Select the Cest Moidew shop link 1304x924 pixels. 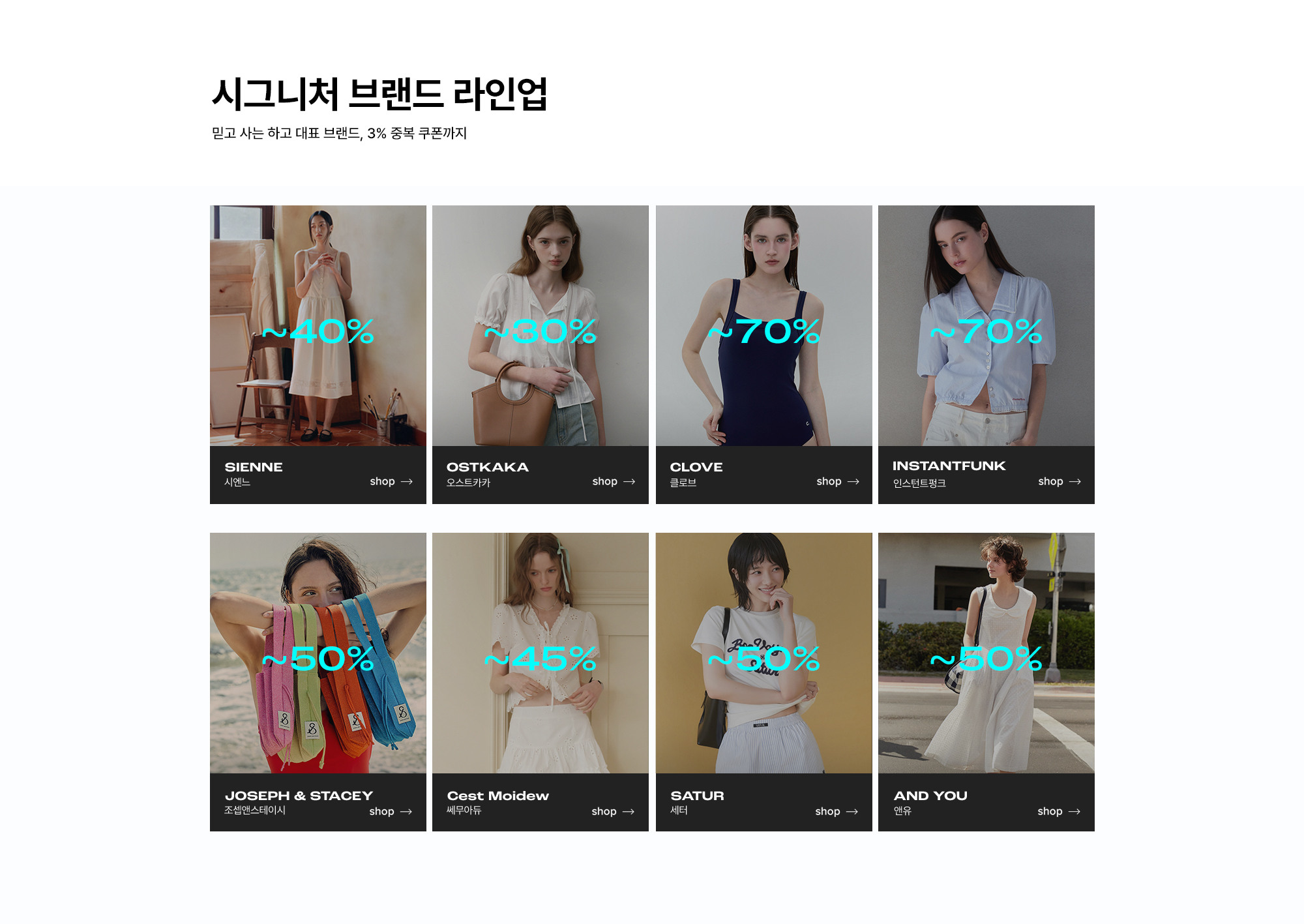point(612,811)
